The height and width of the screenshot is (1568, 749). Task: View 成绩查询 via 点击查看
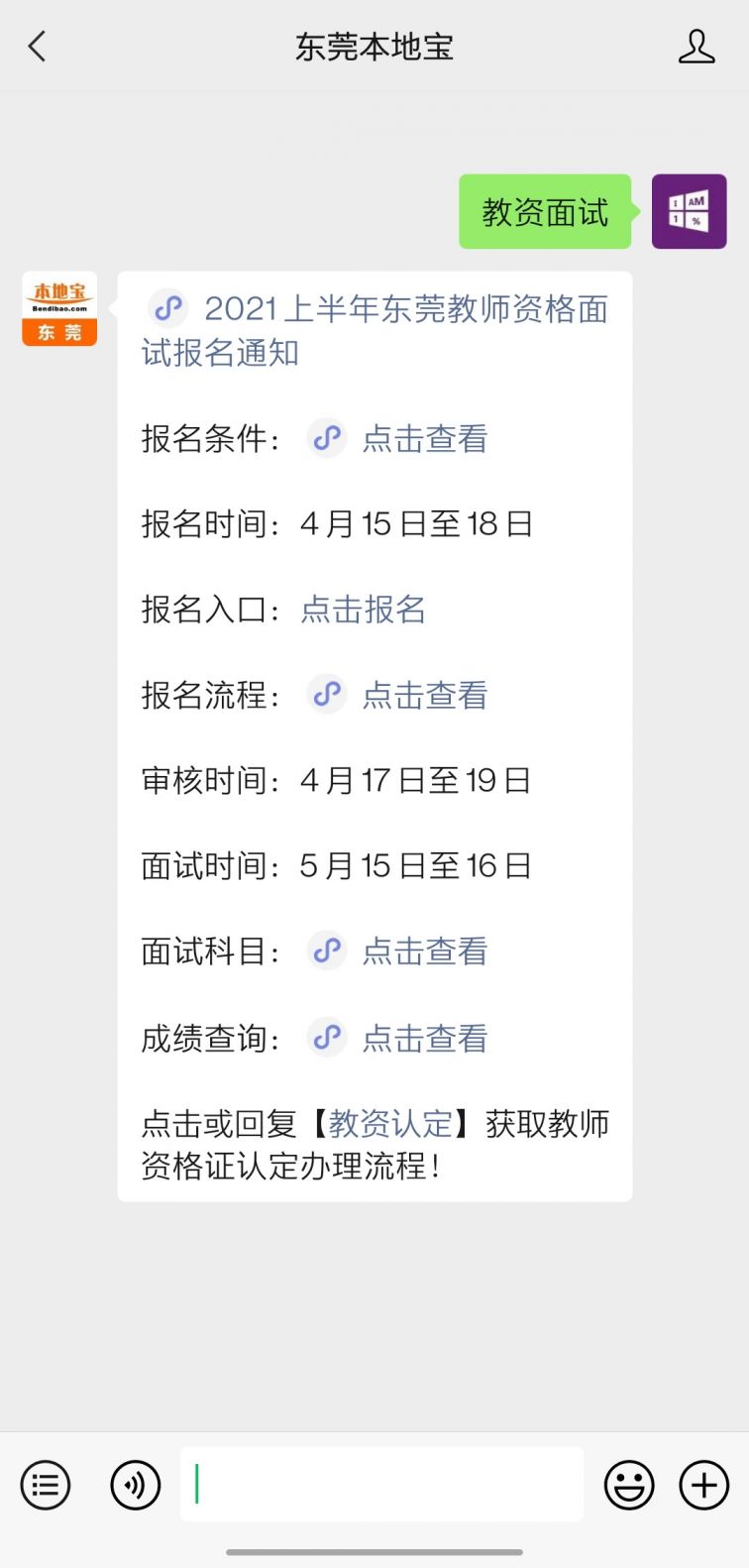(425, 1038)
